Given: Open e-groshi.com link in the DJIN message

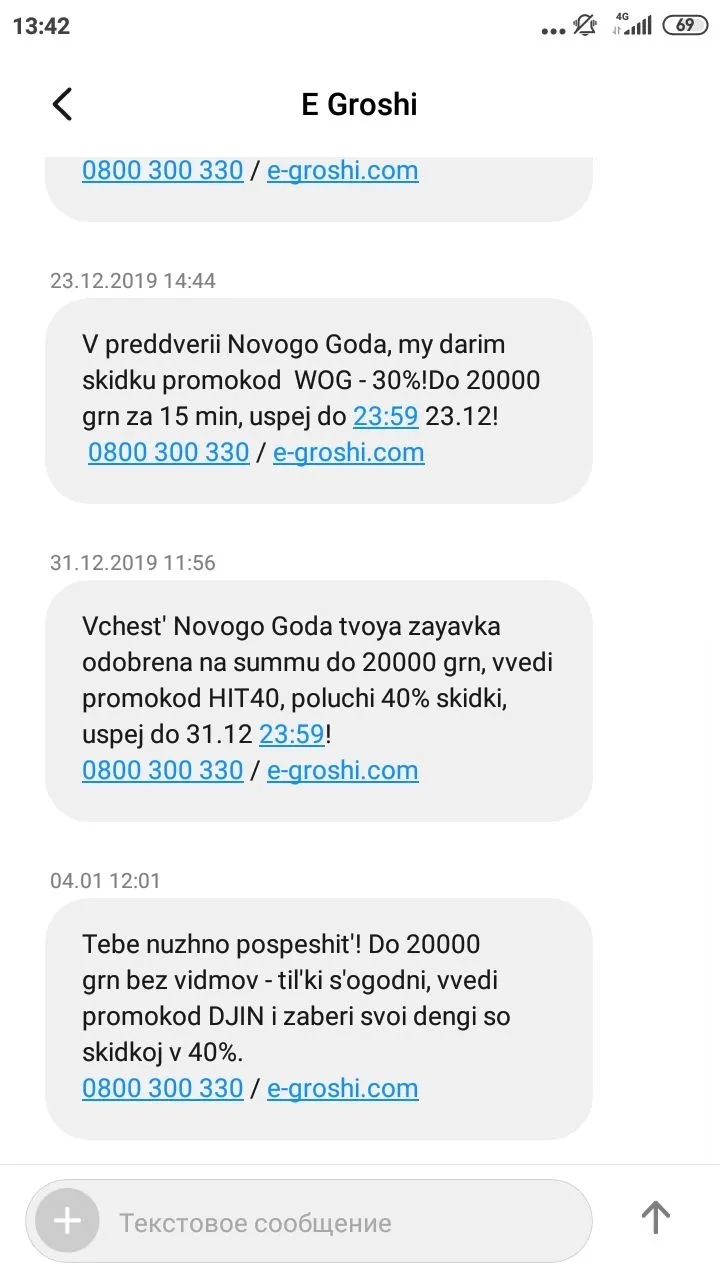Looking at the screenshot, I should pos(342,1088).
